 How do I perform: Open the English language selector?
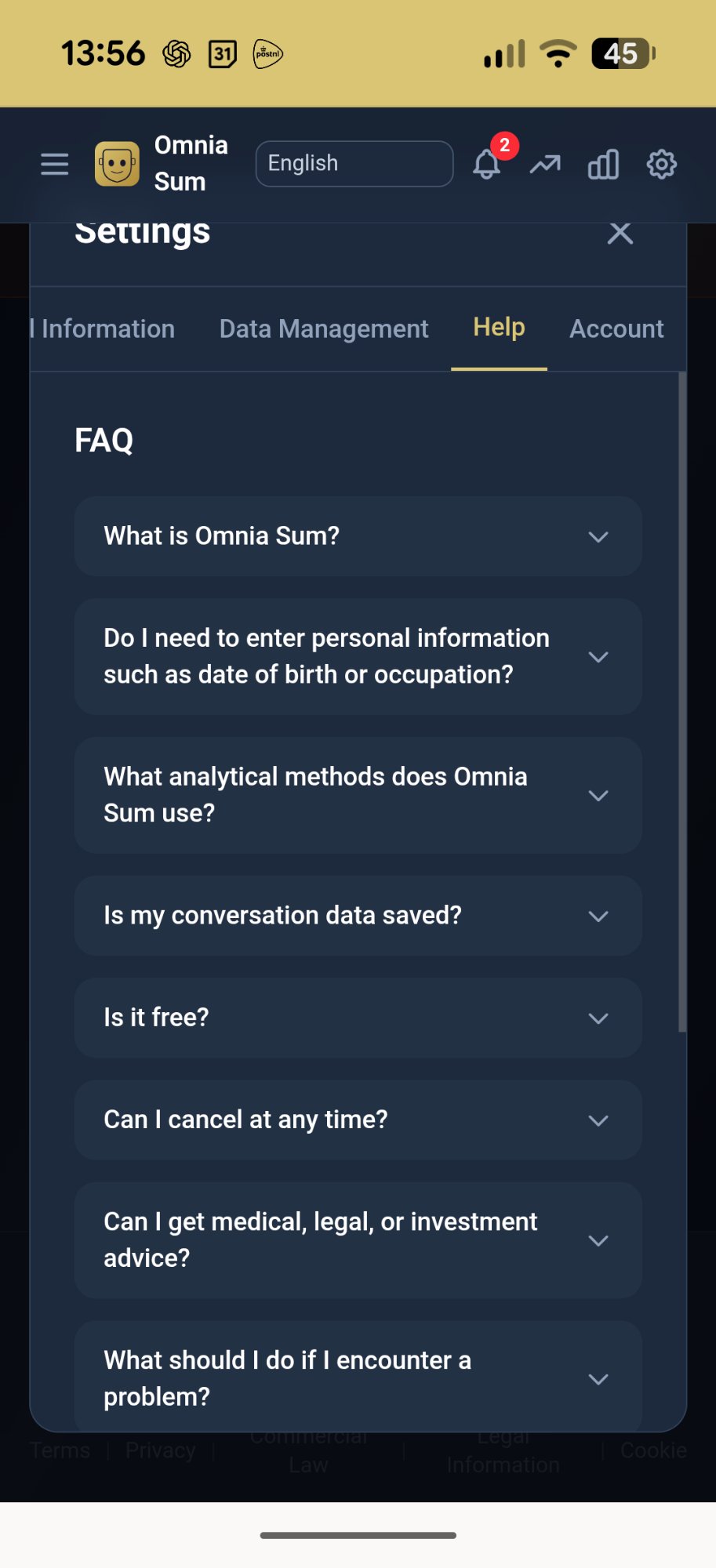[x=354, y=163]
